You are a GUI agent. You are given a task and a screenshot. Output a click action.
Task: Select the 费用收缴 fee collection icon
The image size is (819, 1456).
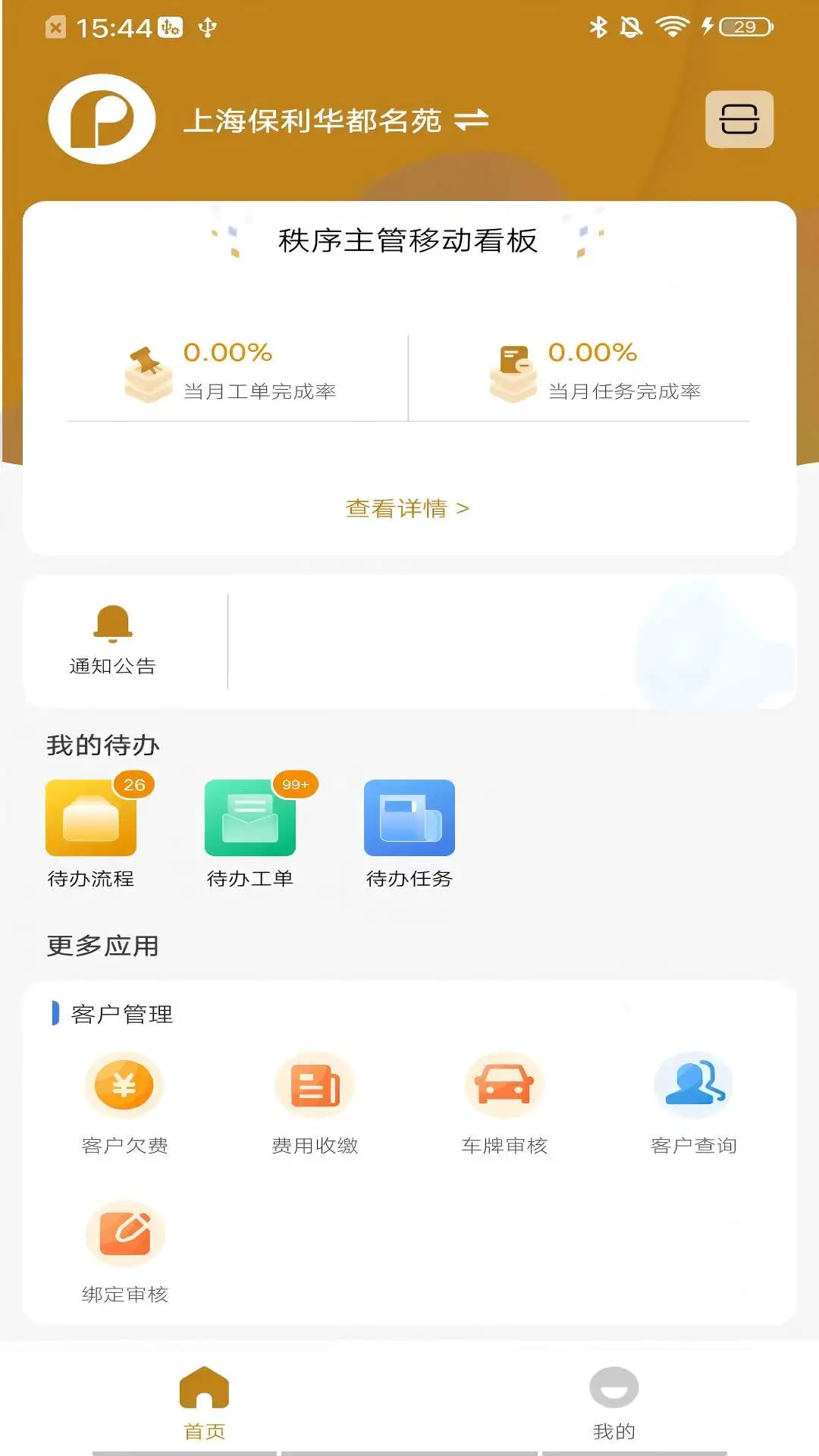coord(315,1084)
